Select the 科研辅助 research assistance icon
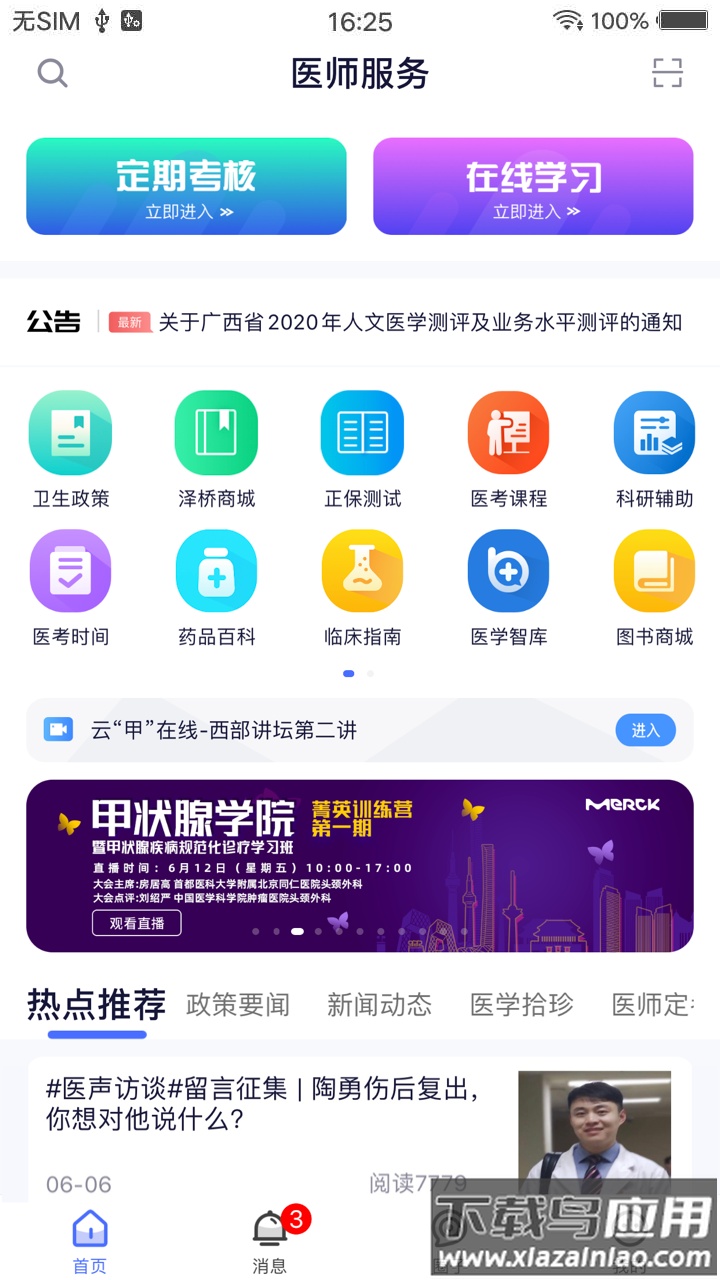The height and width of the screenshot is (1280, 720). click(x=654, y=434)
